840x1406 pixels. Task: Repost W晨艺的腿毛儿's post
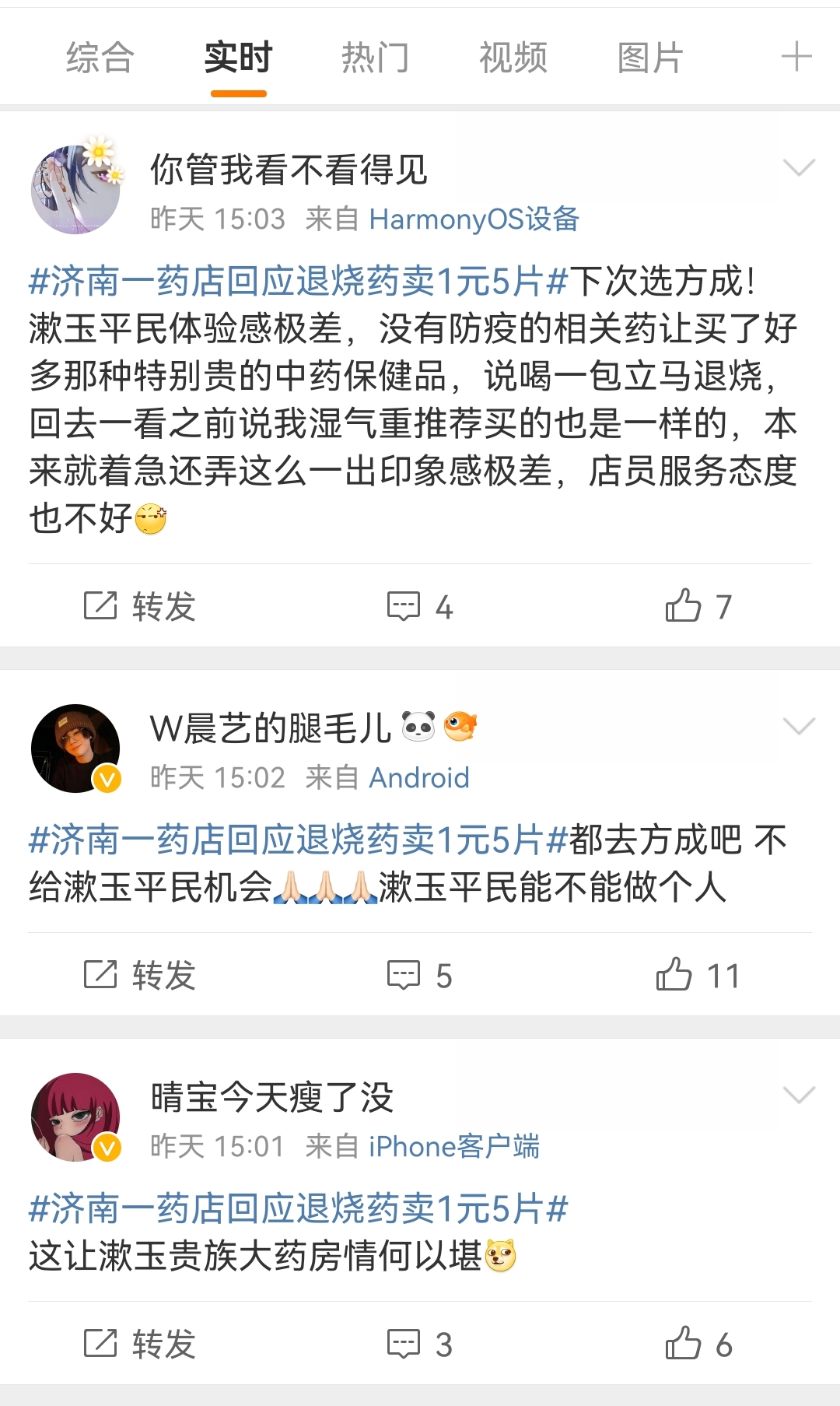pyautogui.click(x=140, y=975)
